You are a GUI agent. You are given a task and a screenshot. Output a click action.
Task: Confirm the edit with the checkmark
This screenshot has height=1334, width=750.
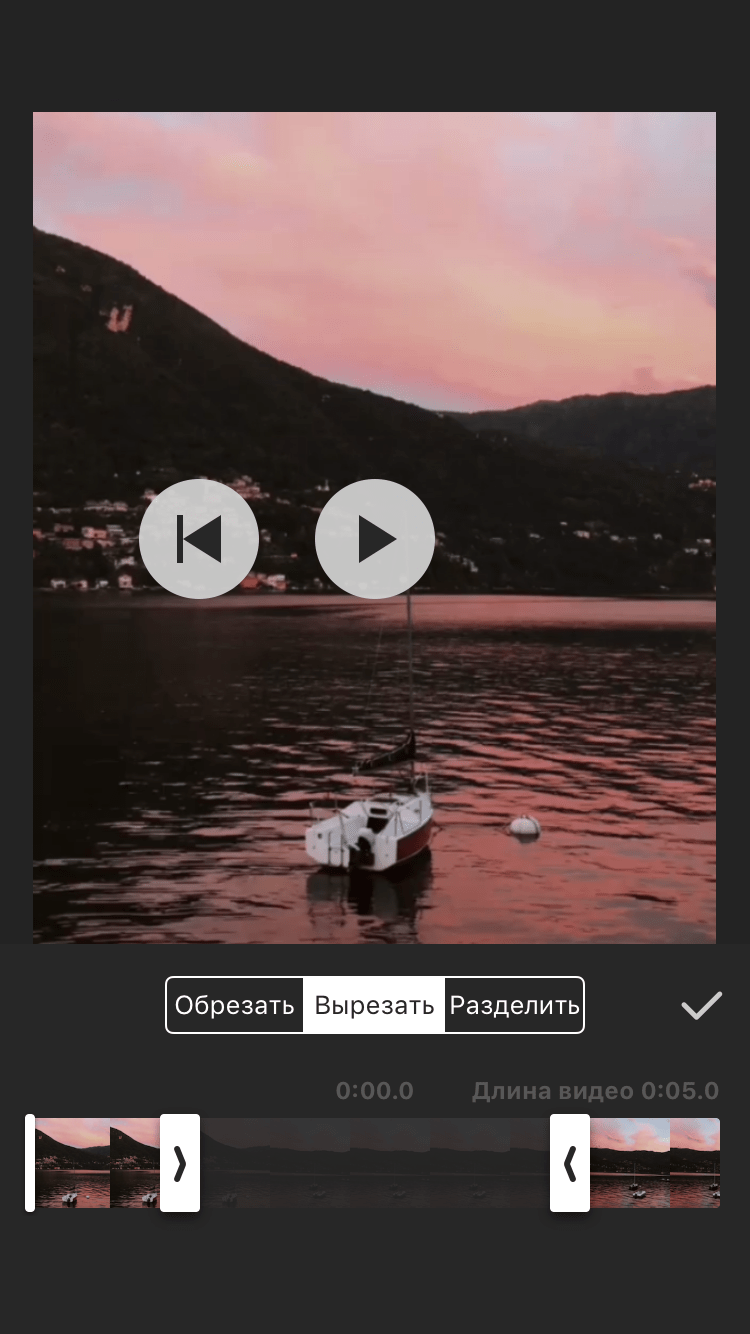(x=701, y=1006)
